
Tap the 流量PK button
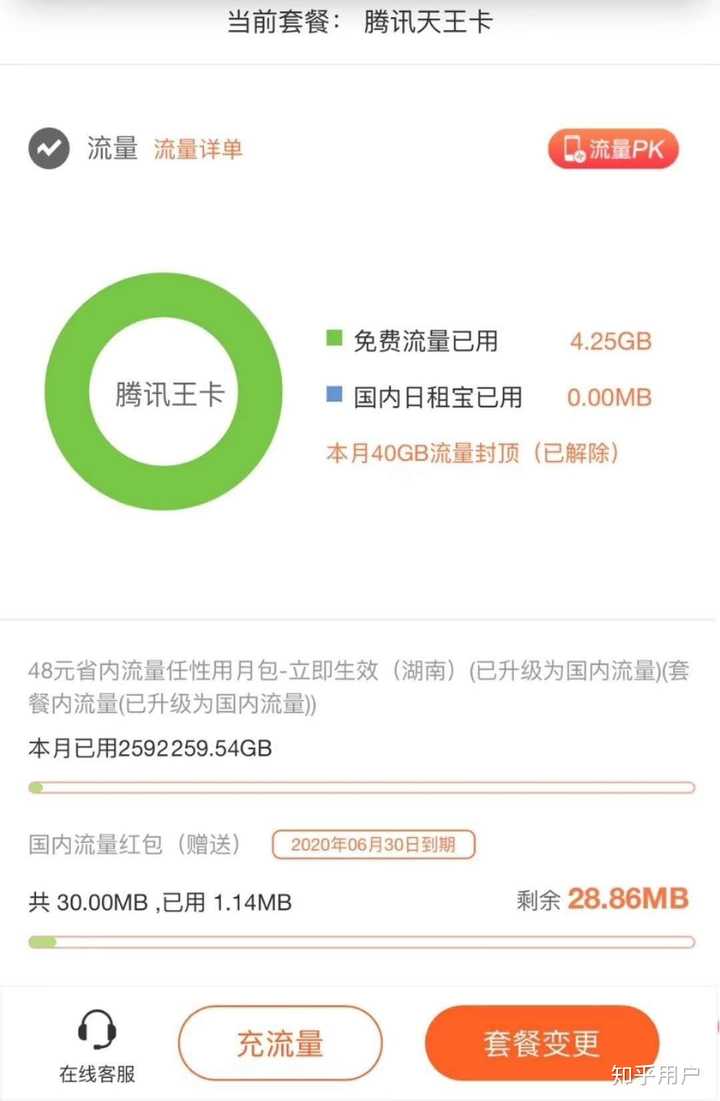613,150
